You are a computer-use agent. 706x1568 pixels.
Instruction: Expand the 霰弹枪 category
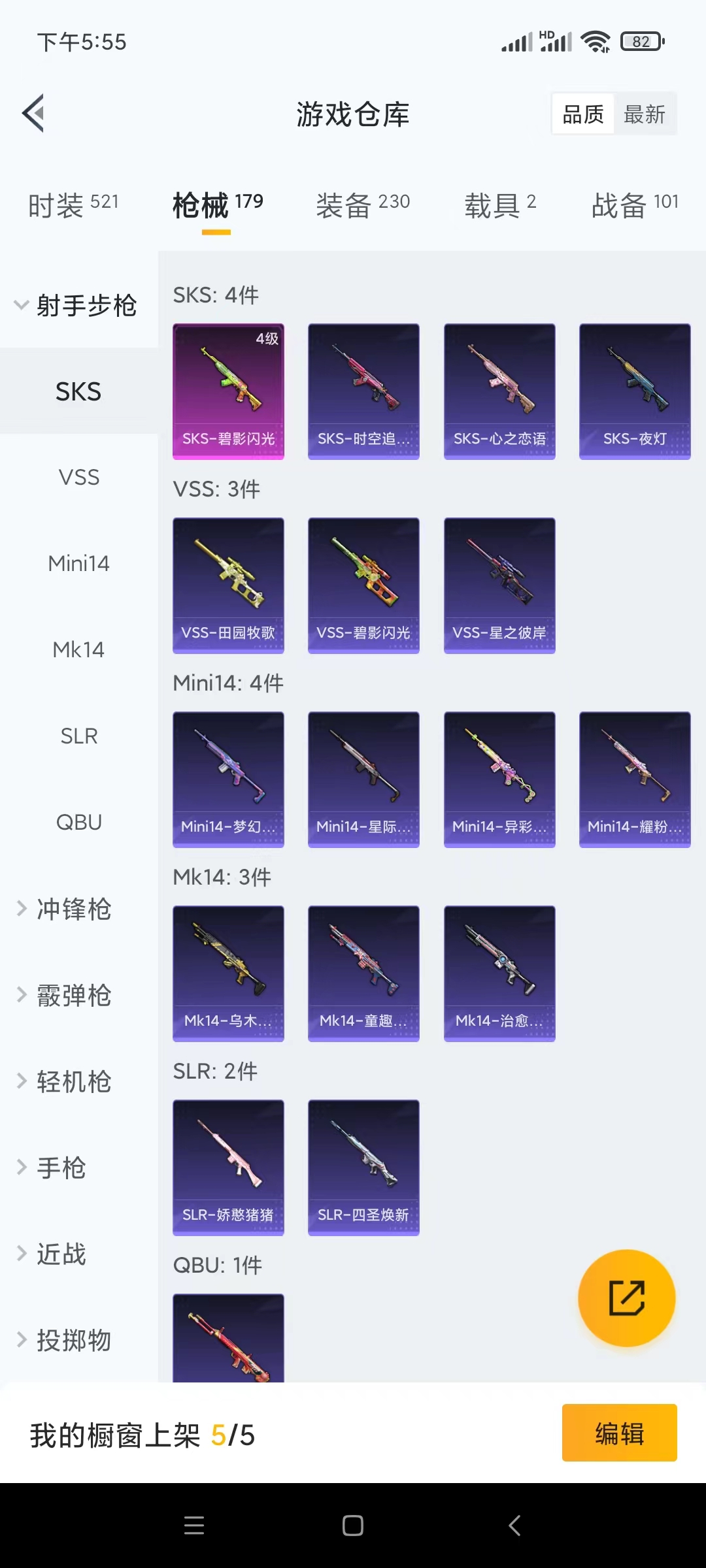(73, 995)
